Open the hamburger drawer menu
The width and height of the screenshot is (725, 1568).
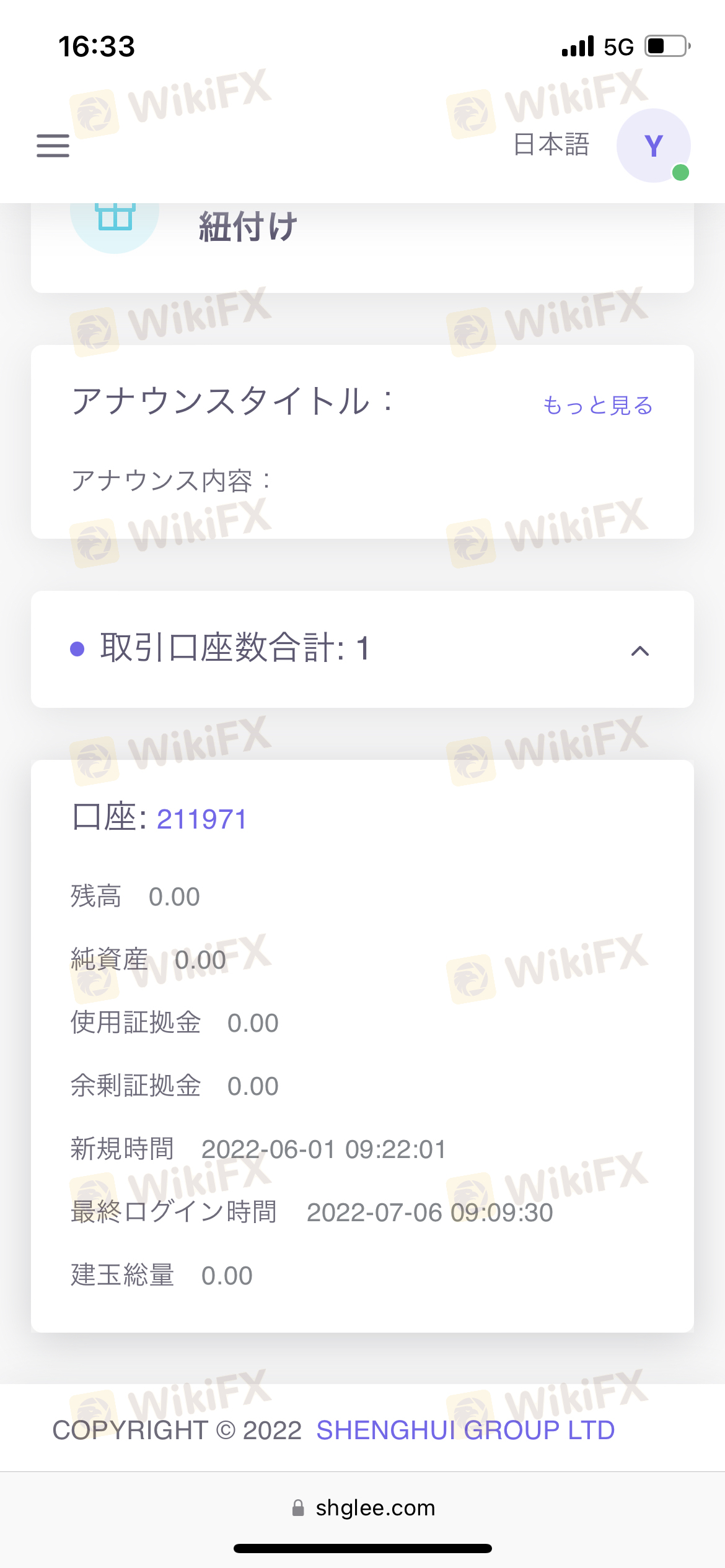pyautogui.click(x=53, y=146)
